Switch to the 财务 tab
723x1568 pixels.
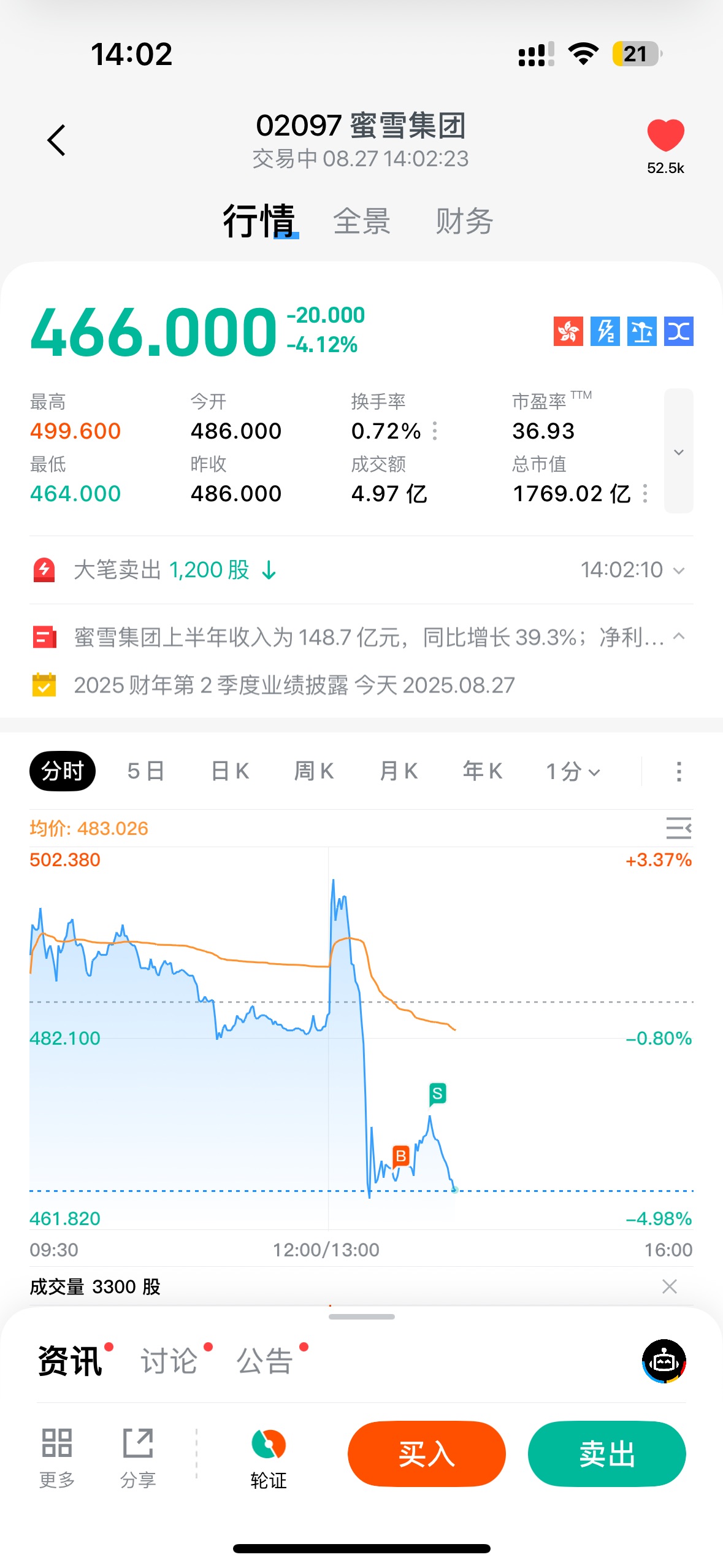[x=464, y=221]
